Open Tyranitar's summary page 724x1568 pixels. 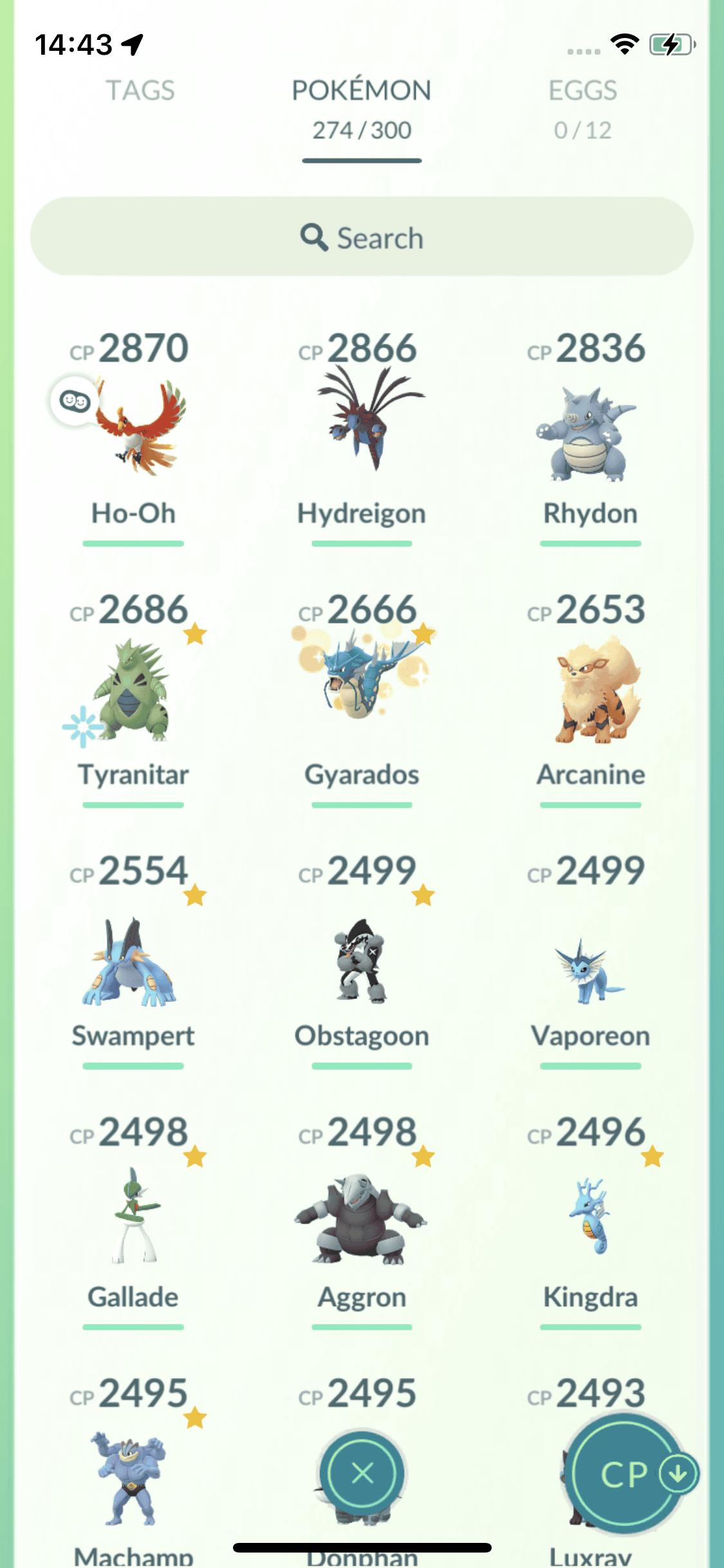pyautogui.click(x=133, y=692)
